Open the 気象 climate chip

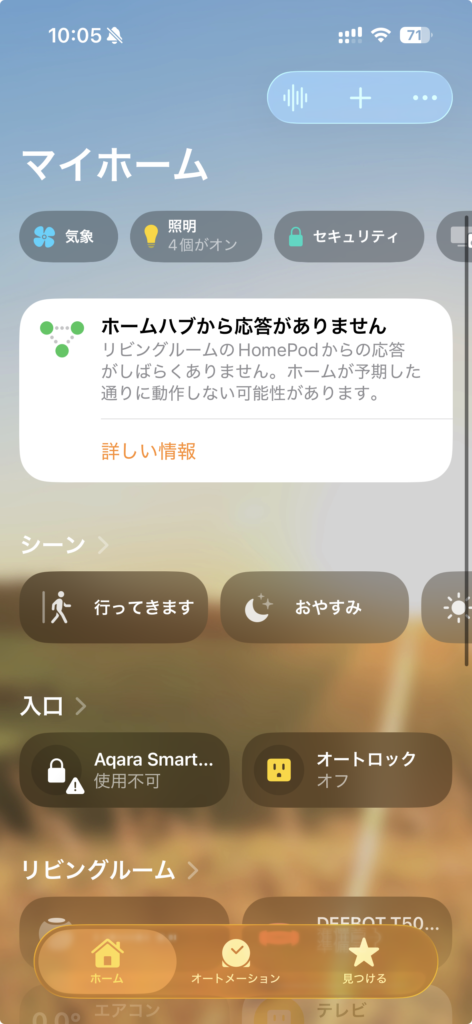tap(69, 236)
